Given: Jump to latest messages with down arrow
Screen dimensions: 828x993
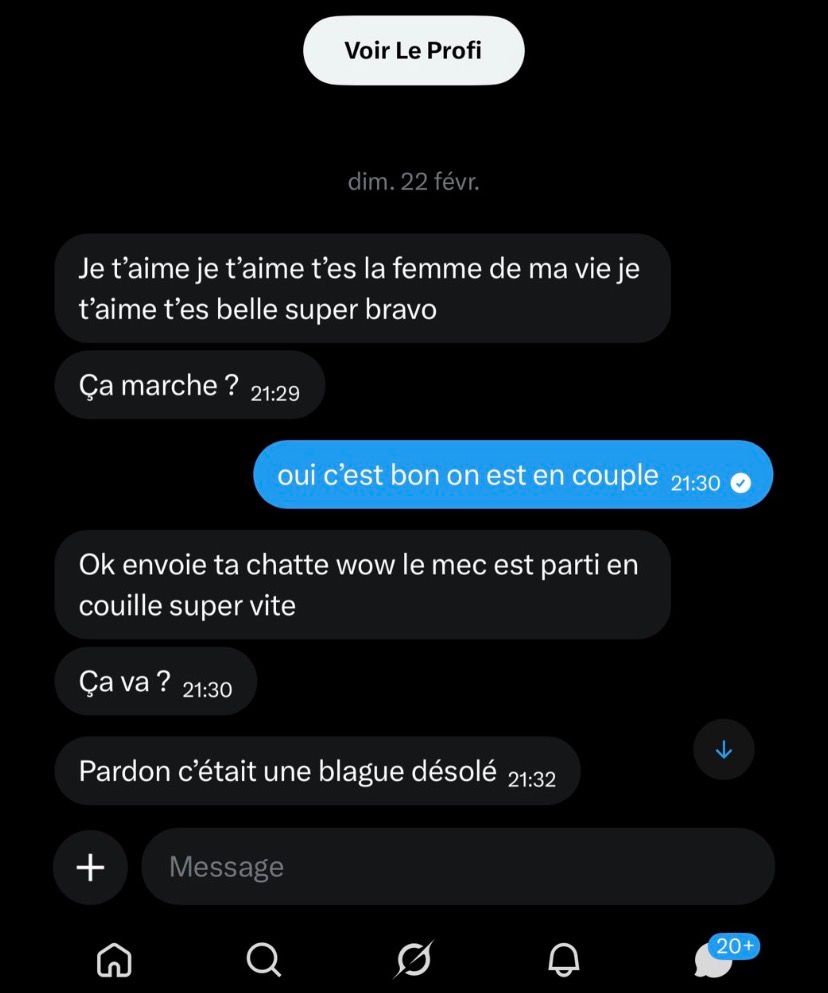Looking at the screenshot, I should tap(724, 750).
